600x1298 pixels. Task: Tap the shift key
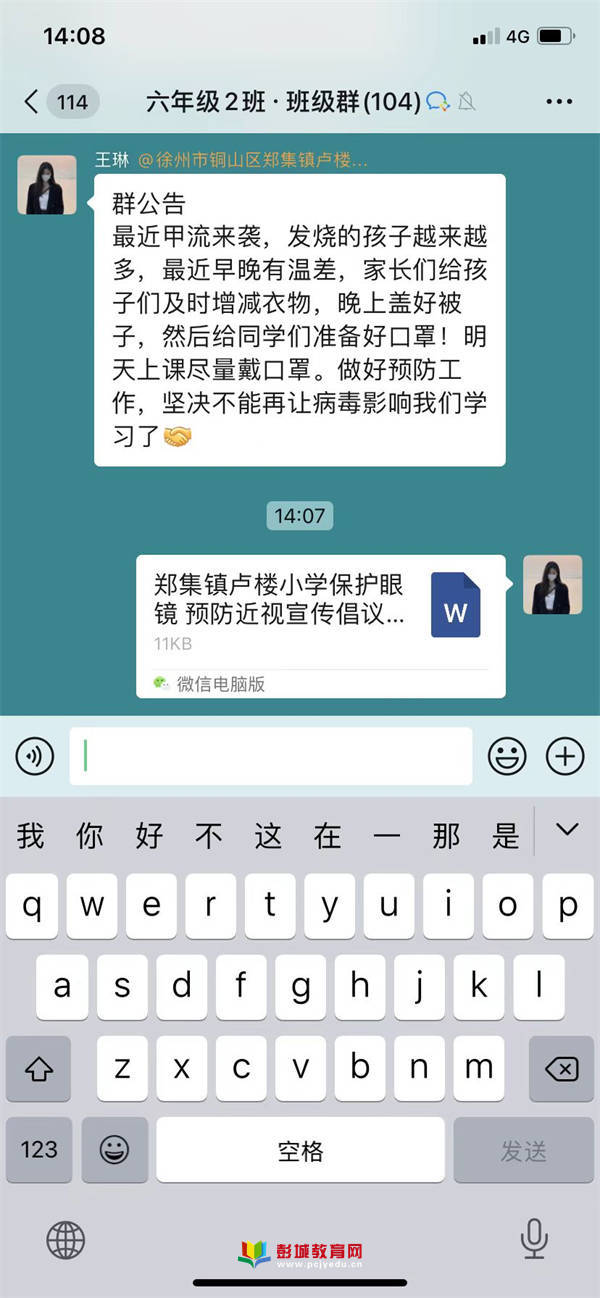(x=38, y=1070)
